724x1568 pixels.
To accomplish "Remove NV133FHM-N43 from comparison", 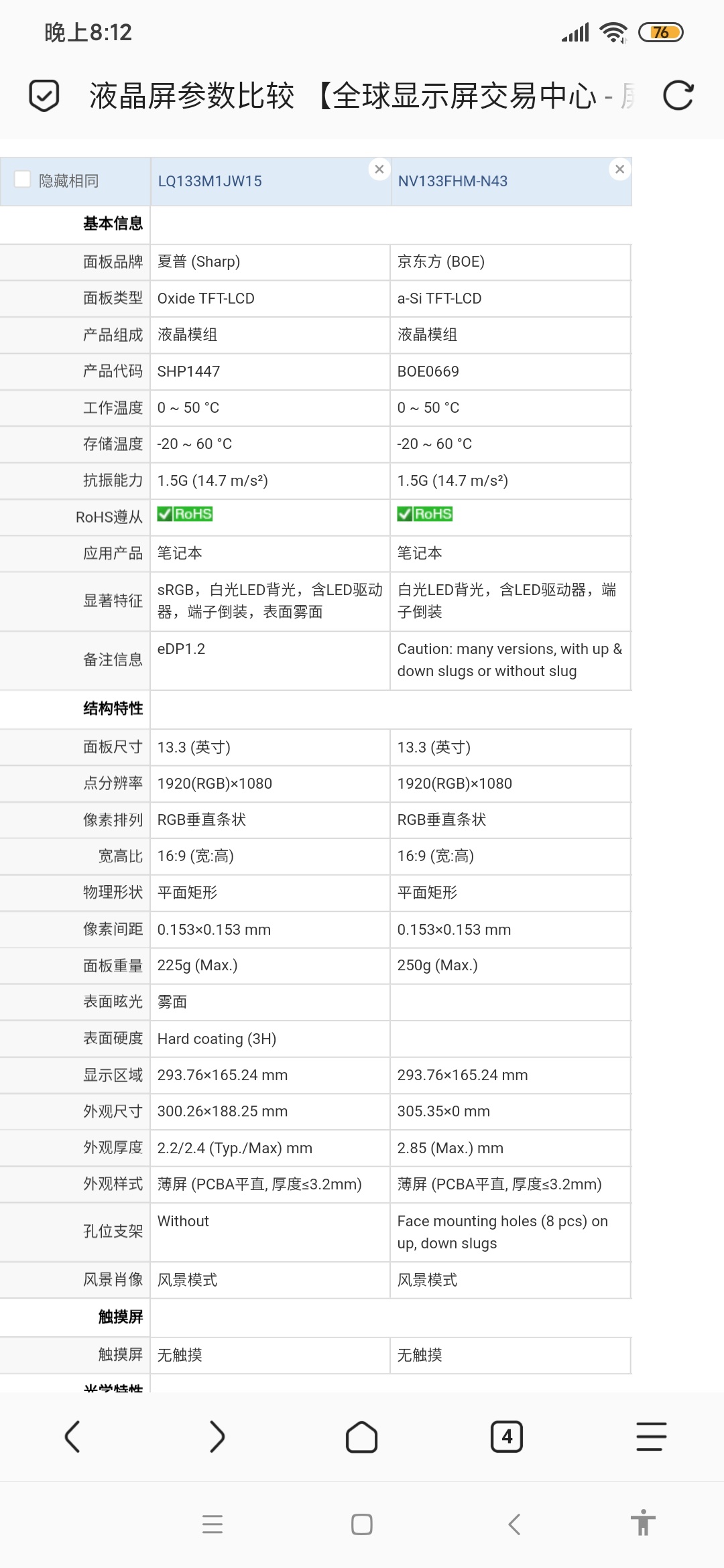I will (619, 169).
